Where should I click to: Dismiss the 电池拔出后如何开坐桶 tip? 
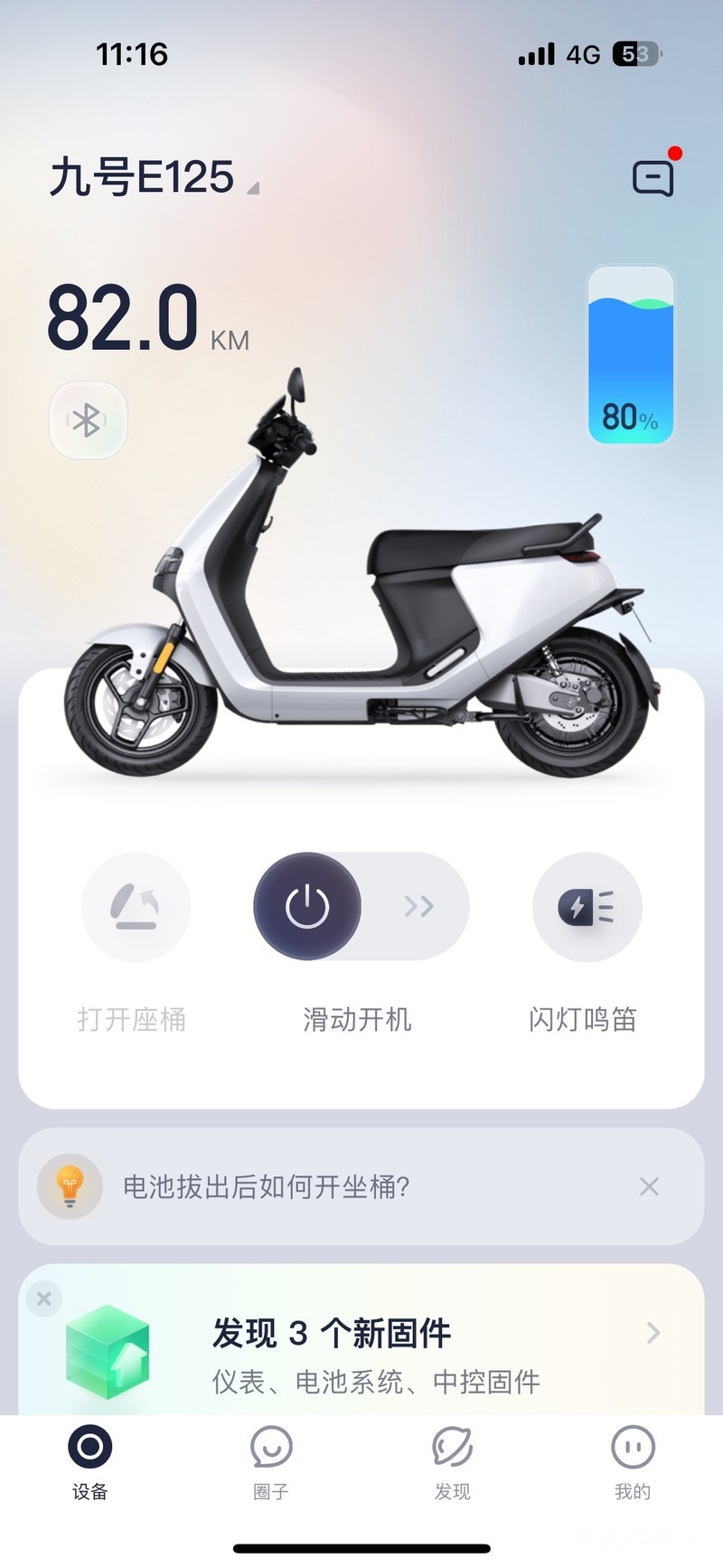[x=649, y=1186]
